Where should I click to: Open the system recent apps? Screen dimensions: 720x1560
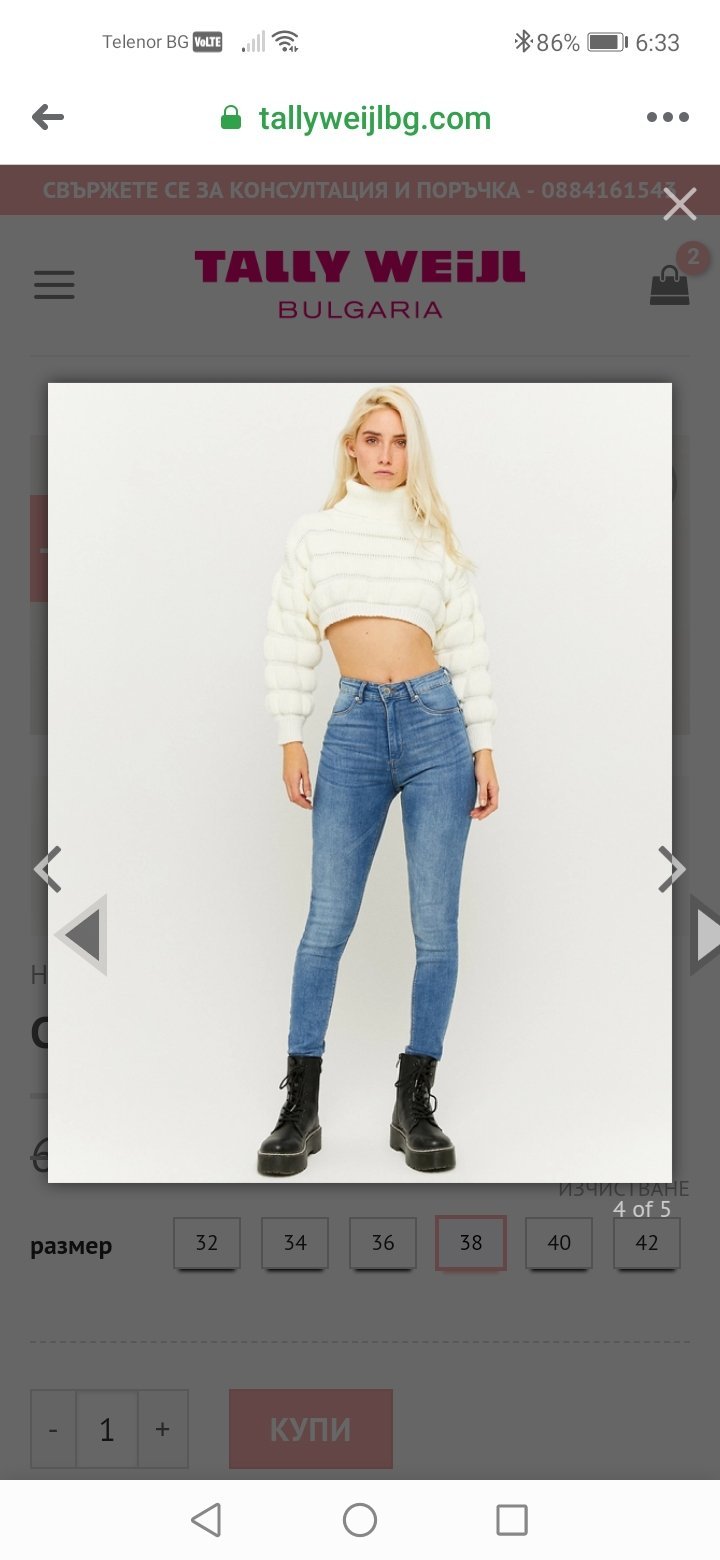[512, 1520]
